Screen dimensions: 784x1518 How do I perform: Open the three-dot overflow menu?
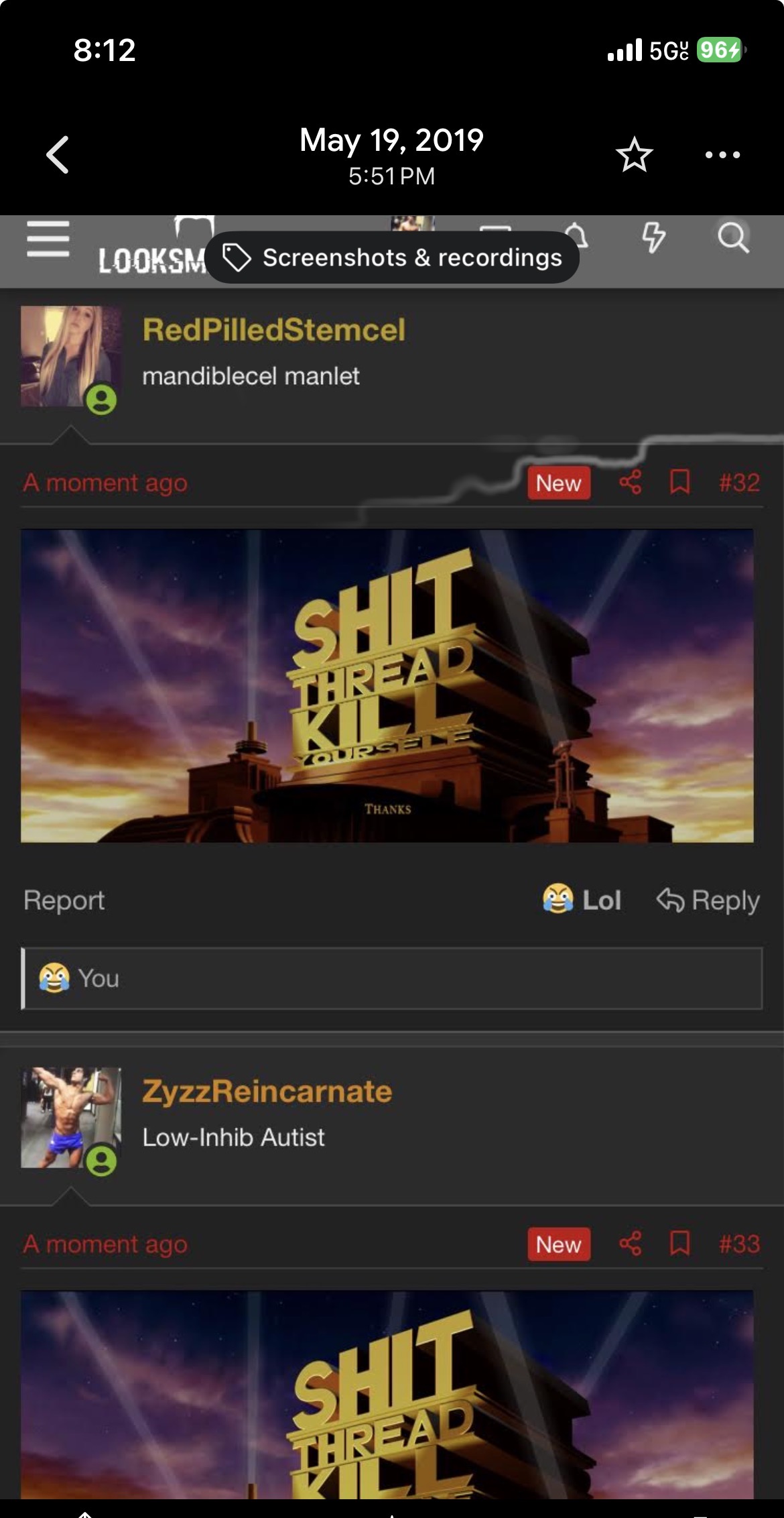point(722,155)
